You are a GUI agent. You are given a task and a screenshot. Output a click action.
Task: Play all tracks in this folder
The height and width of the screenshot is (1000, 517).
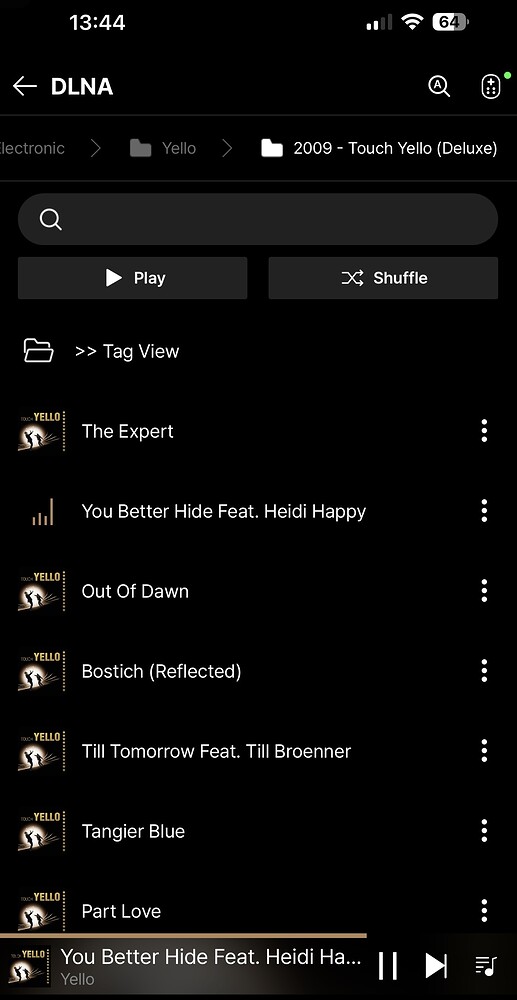133,278
